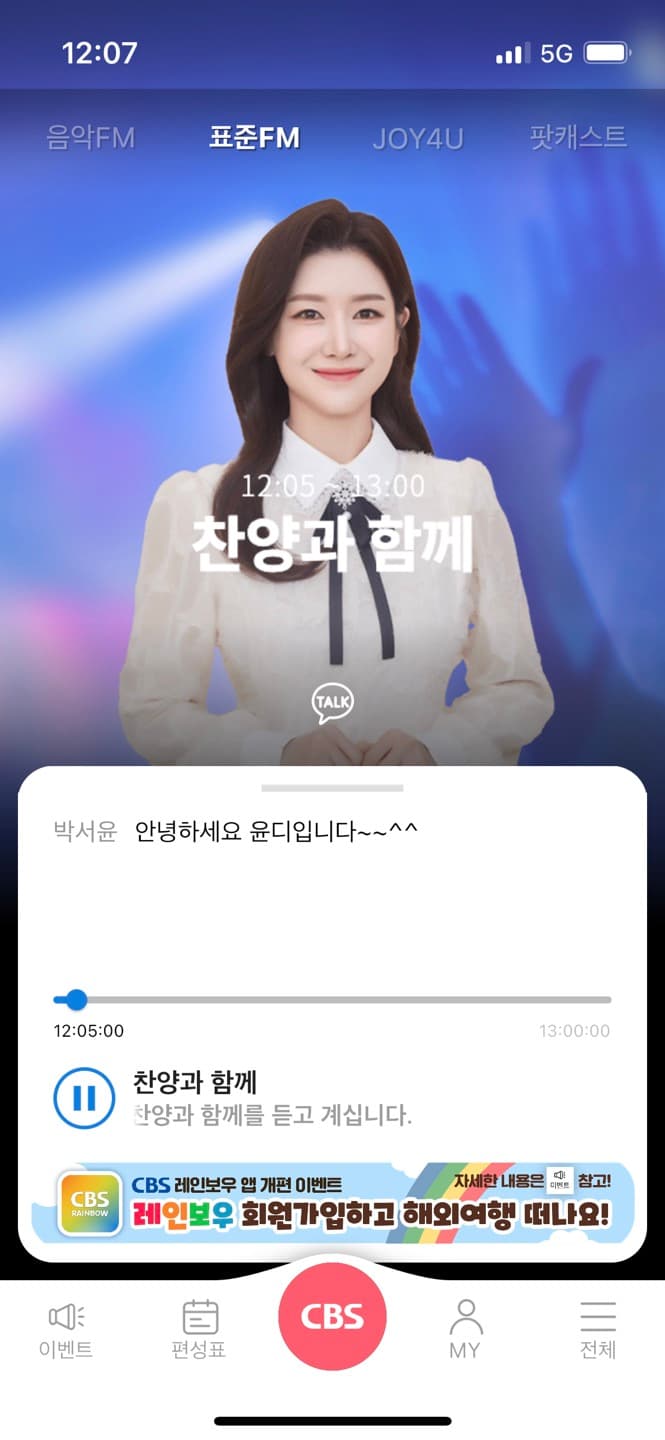This screenshot has height=1440, width=665.
Task: Open the 편성표 schedule tab
Action: (x=199, y=1330)
